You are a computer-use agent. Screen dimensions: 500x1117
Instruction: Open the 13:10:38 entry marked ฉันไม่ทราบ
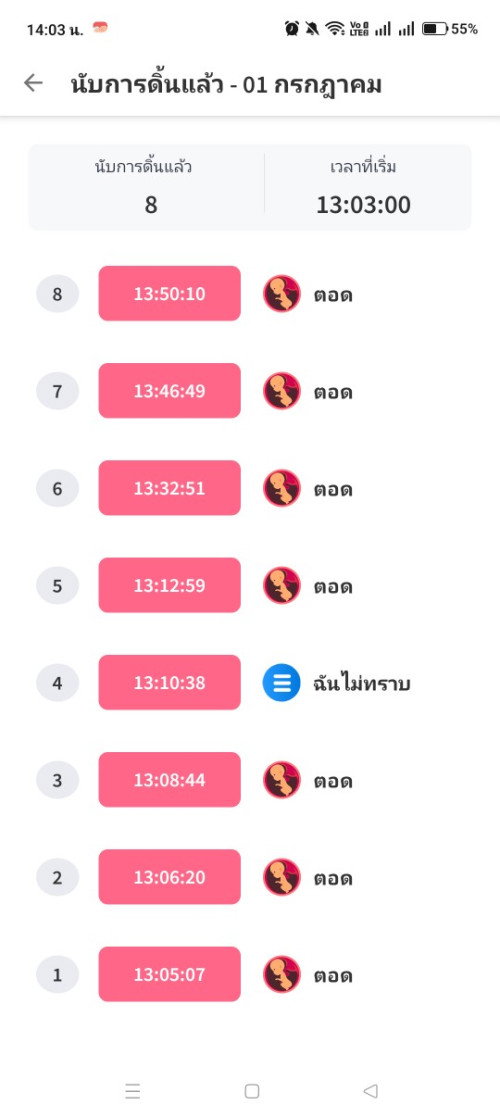[170, 682]
